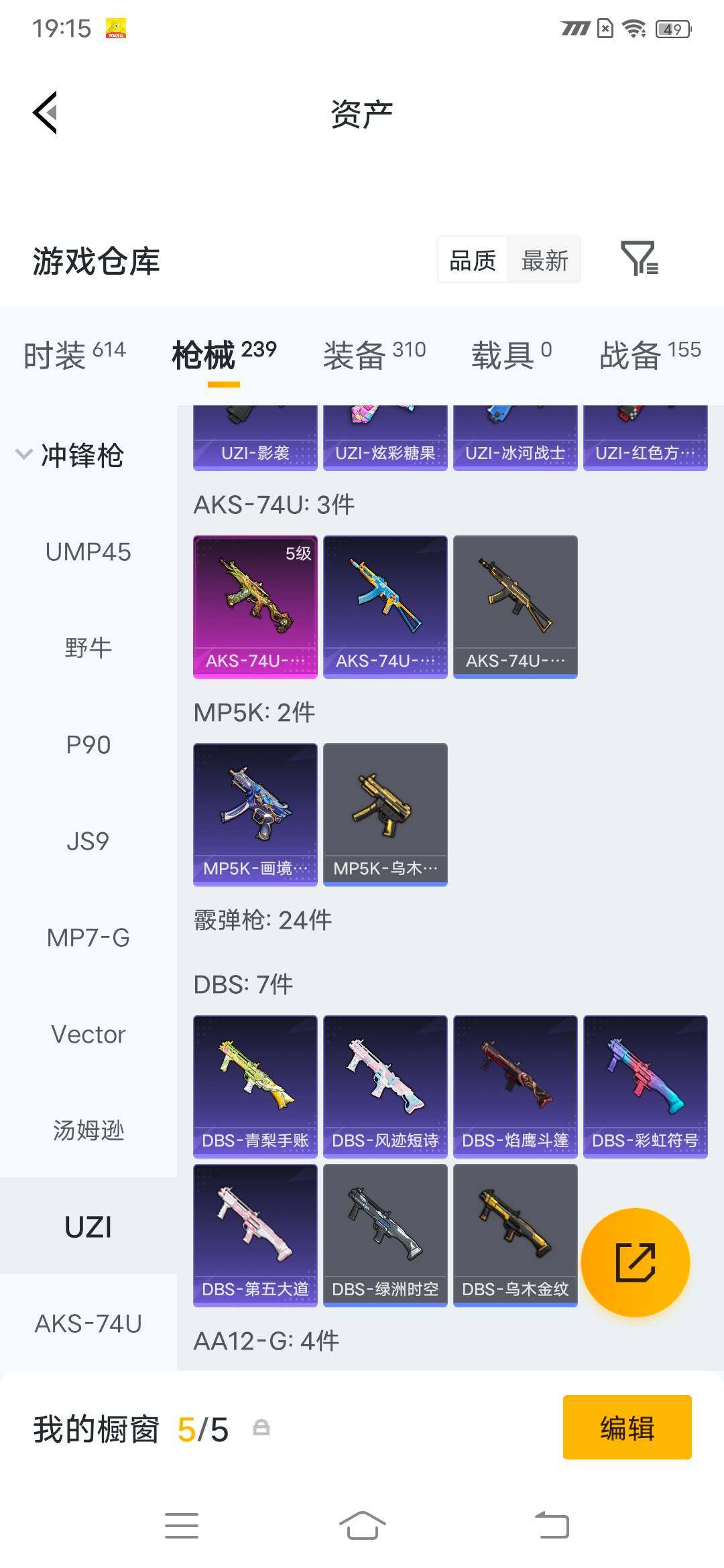The width and height of the screenshot is (724, 1568).
Task: Open the level 5 AKS-74U skin
Action: (x=255, y=607)
